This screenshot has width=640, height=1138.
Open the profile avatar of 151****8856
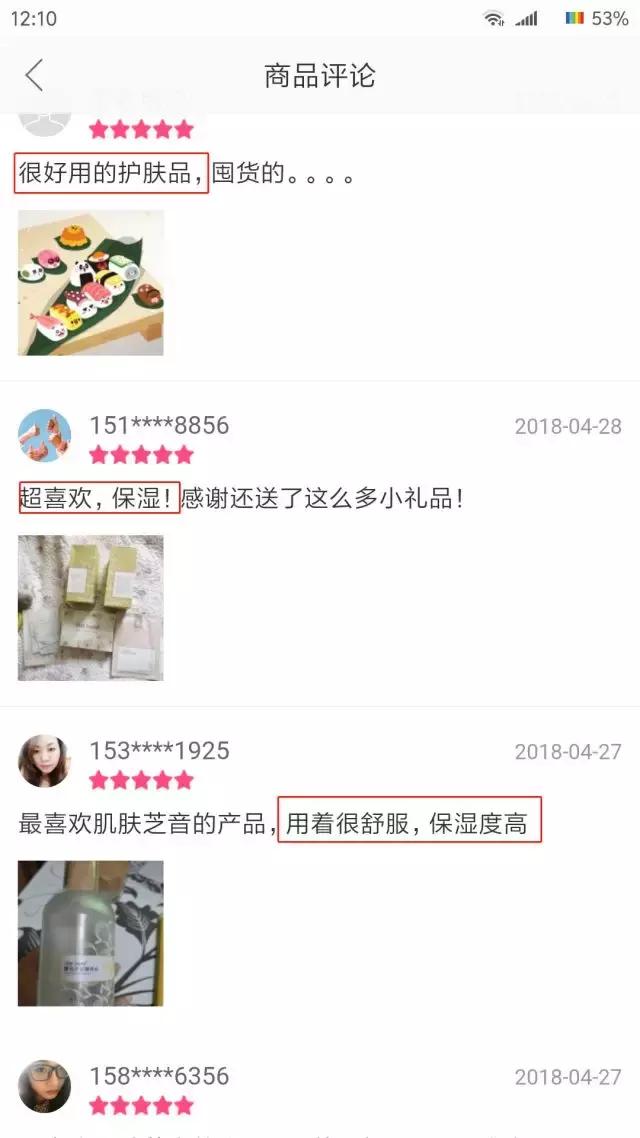coord(44,435)
